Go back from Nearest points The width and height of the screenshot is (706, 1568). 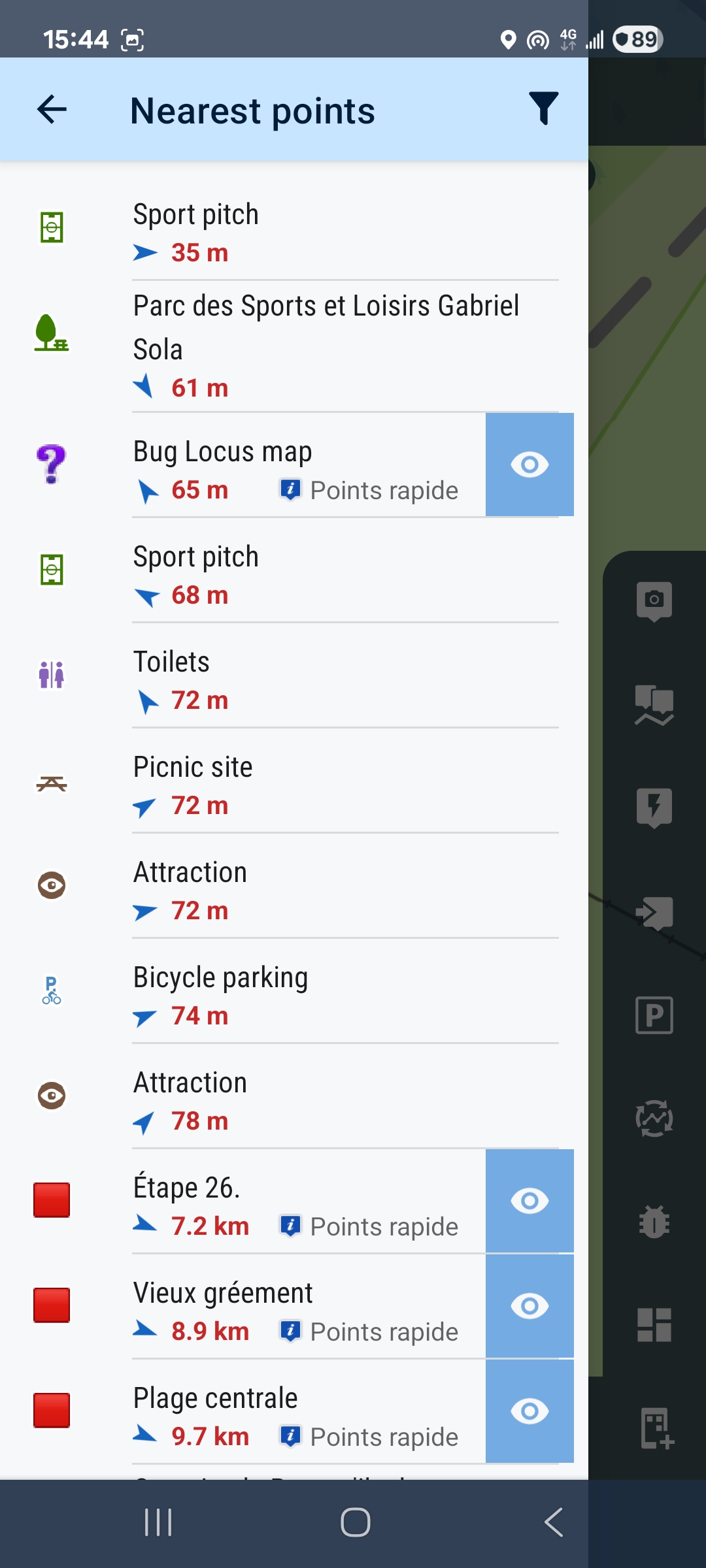click(x=52, y=110)
